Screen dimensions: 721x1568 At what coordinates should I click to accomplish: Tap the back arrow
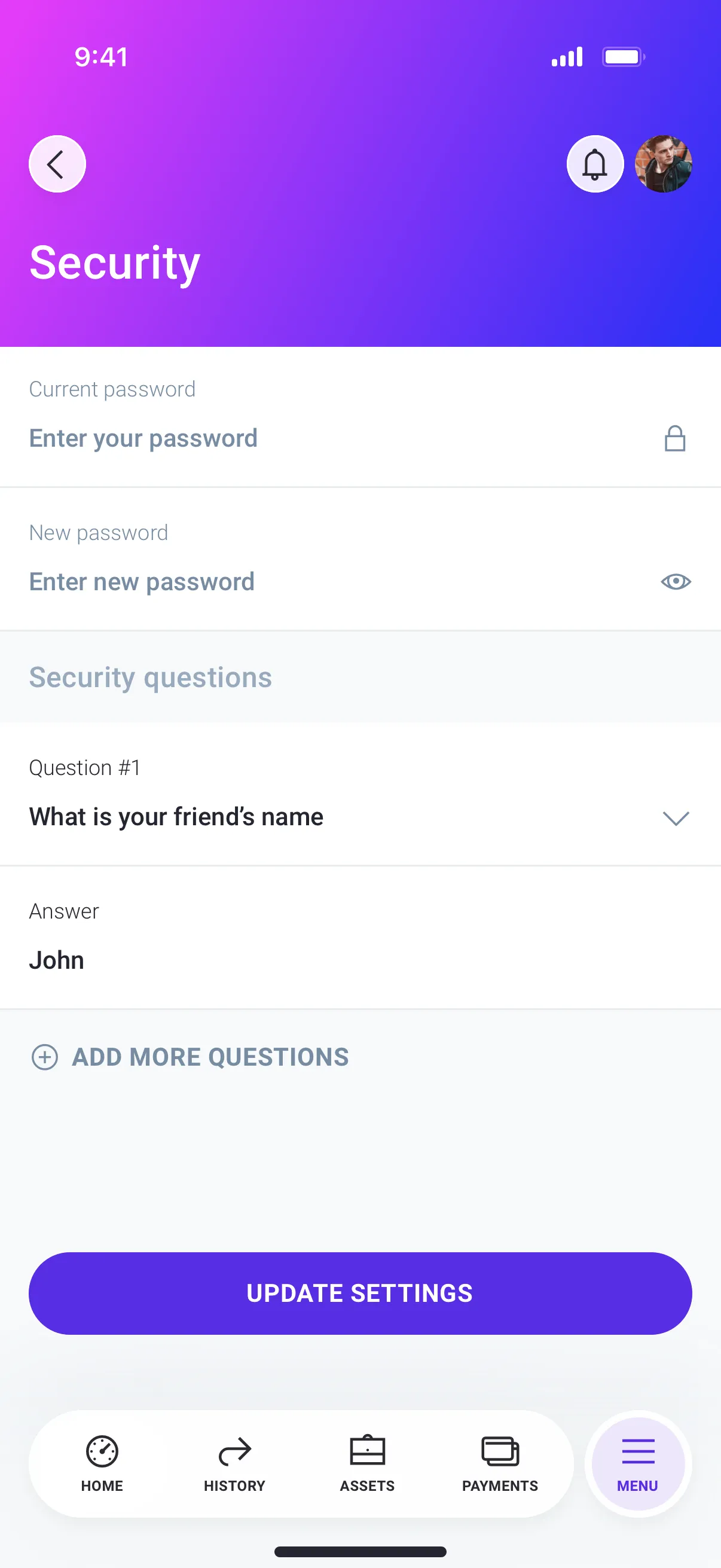click(x=57, y=163)
